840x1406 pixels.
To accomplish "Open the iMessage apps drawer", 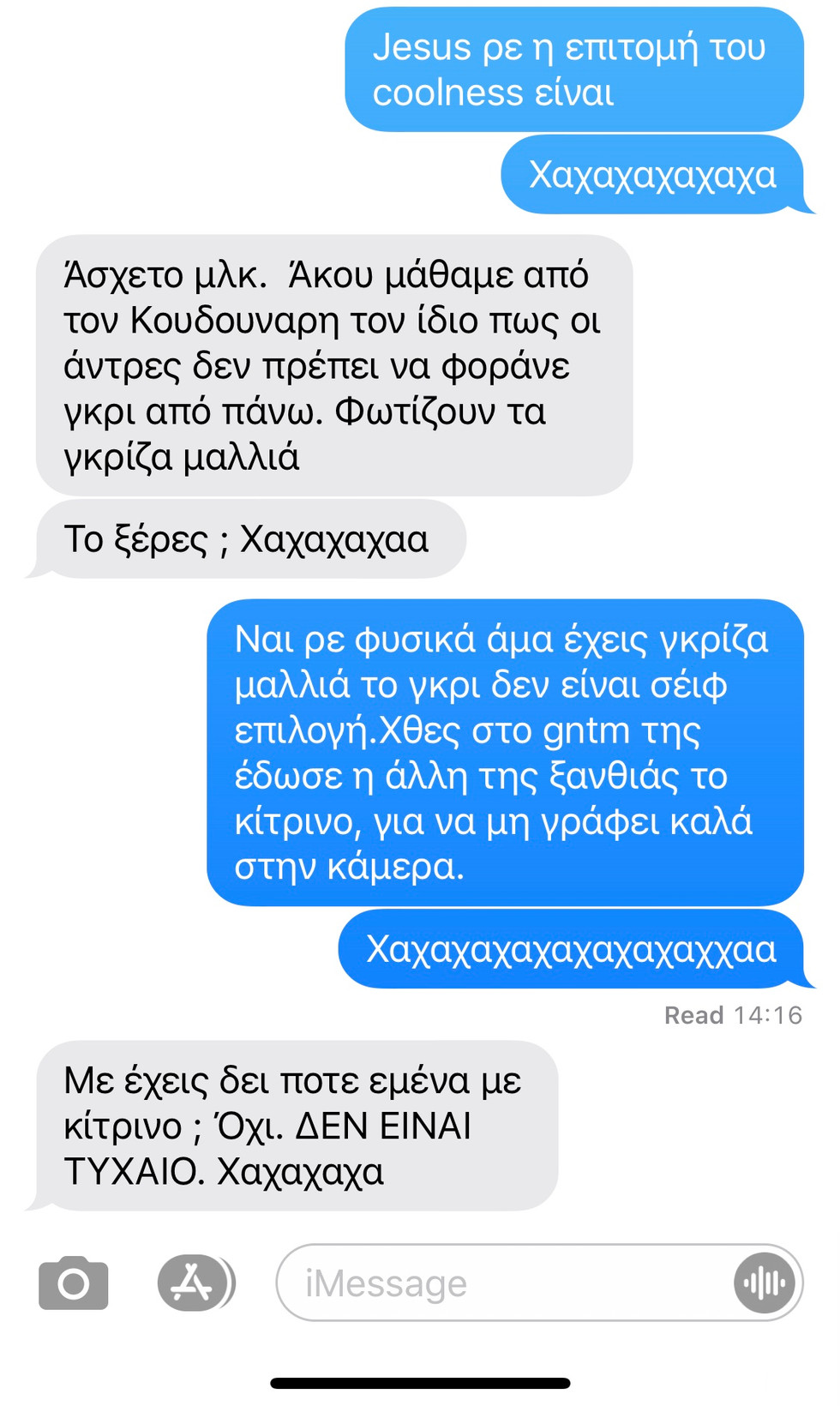I will (195, 1283).
